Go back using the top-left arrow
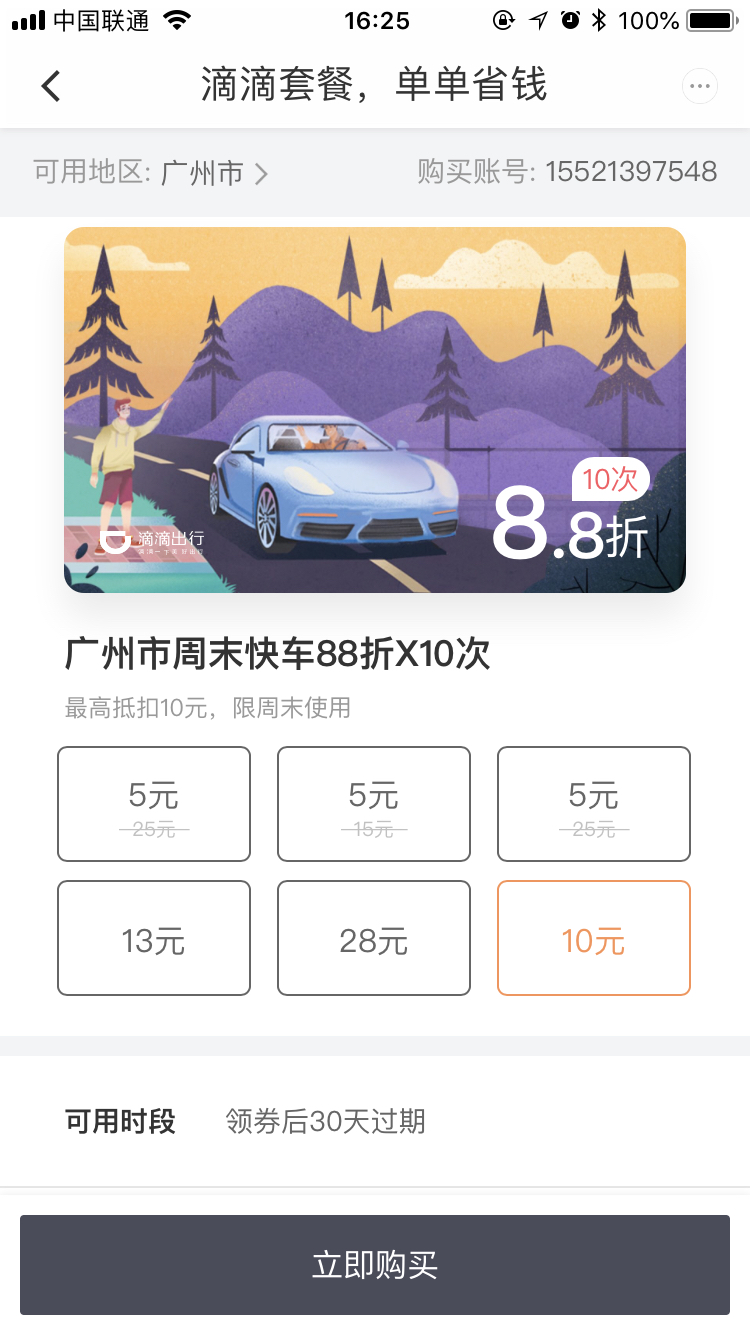Screen dimensions: 750x1334 pyautogui.click(x=51, y=86)
